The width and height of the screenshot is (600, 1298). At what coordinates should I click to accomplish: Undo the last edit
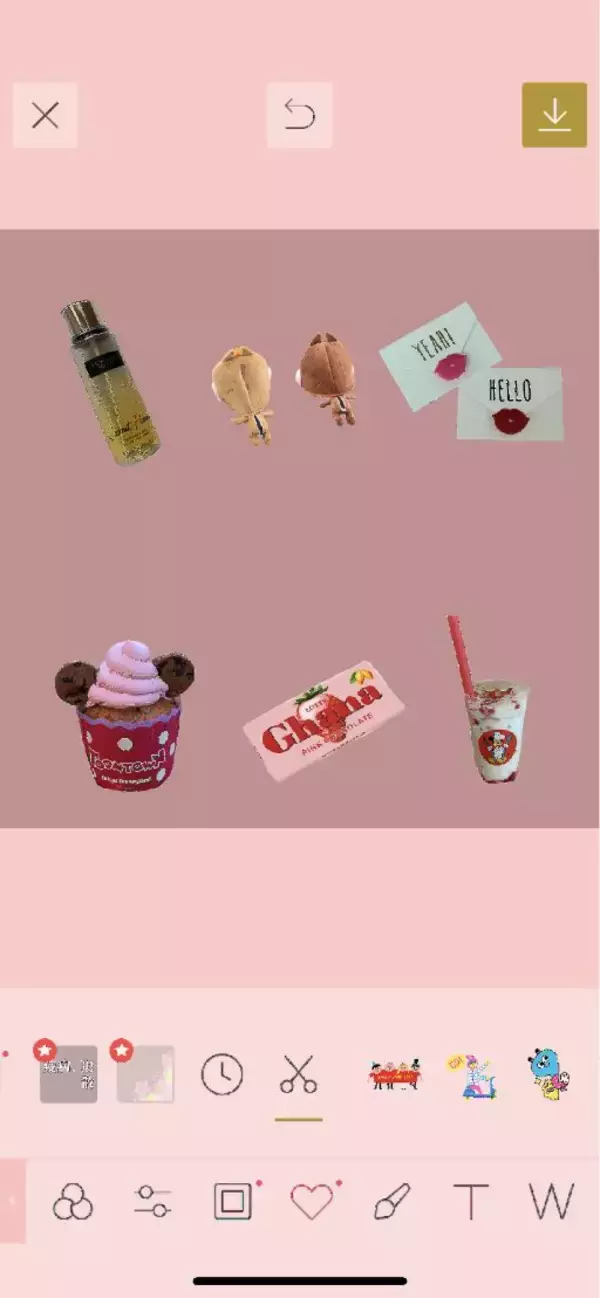coord(299,116)
